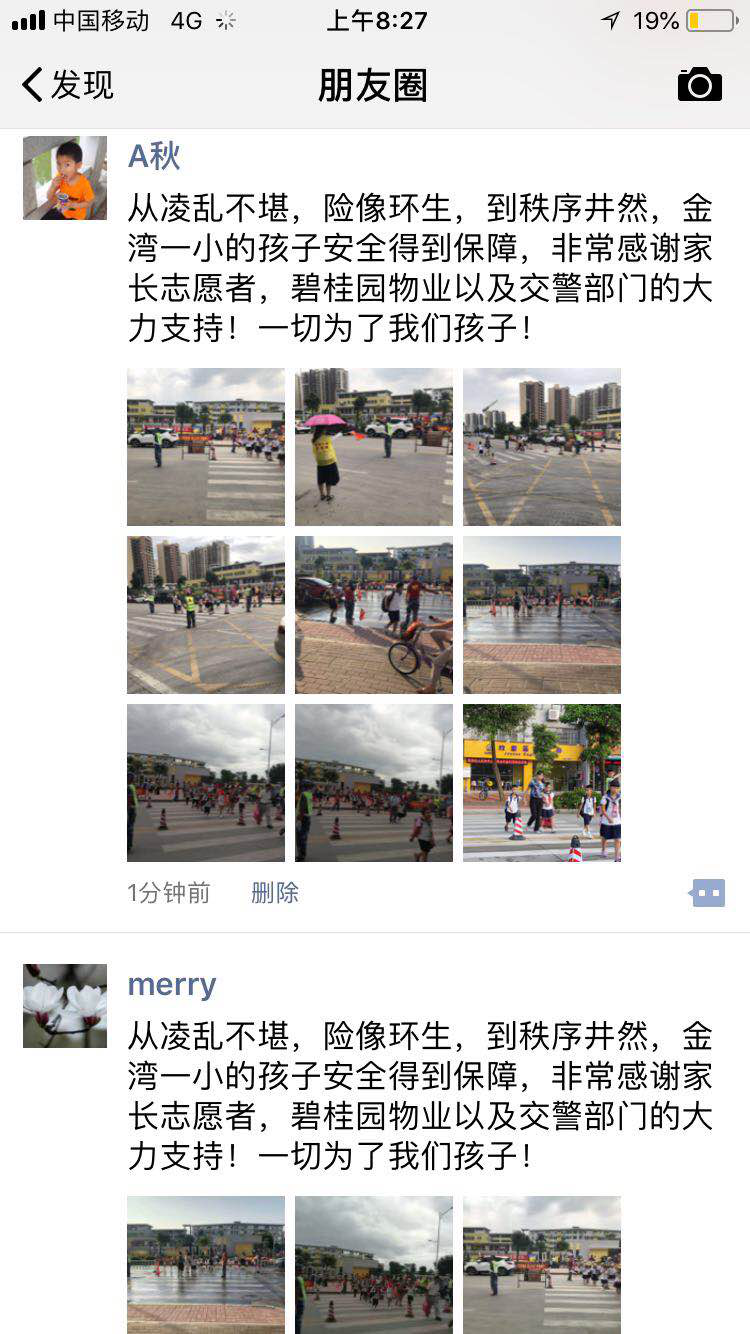
Task: Go back to the 发现 page
Action: coord(68,85)
